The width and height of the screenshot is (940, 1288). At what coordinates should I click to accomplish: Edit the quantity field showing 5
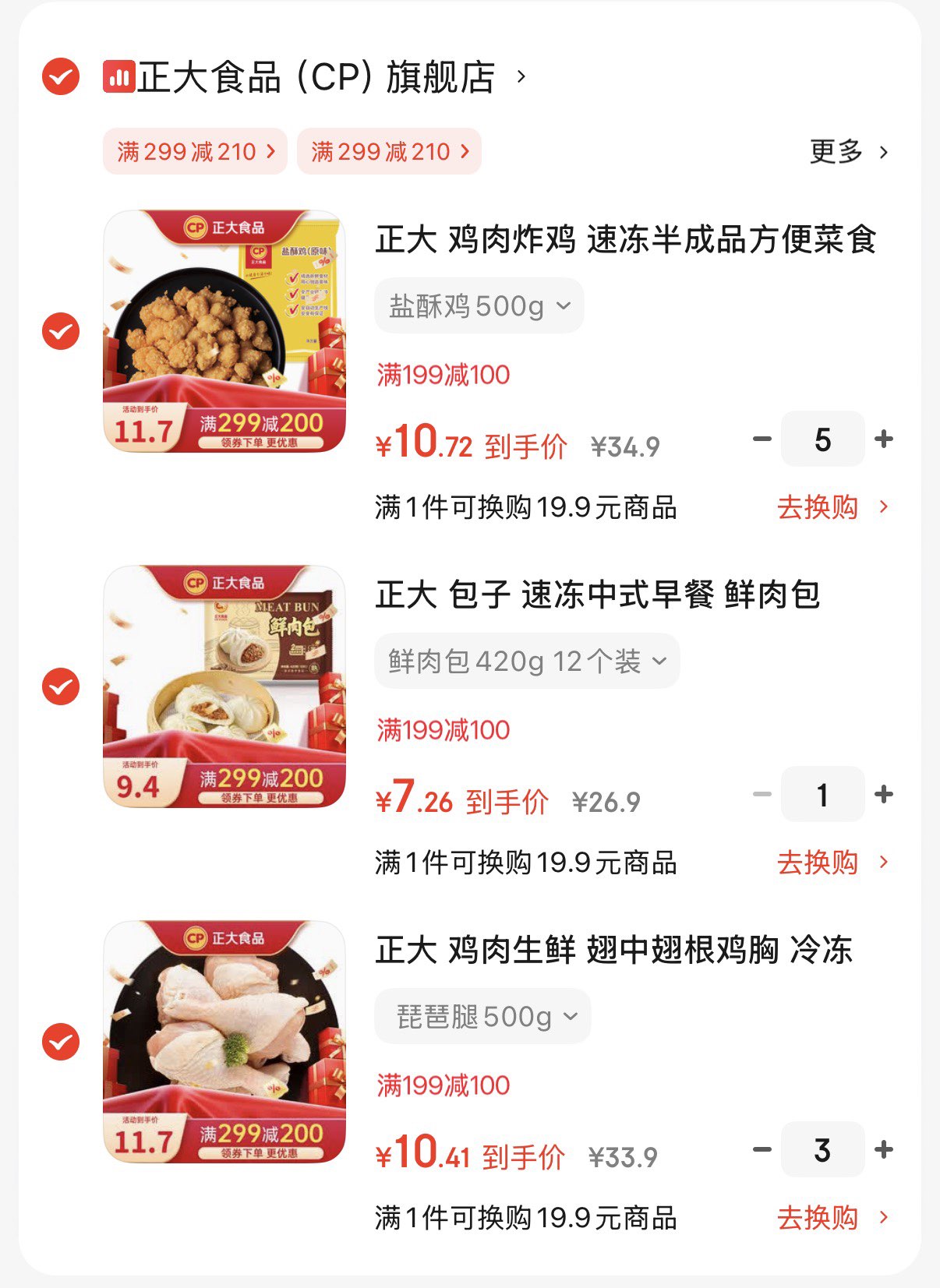coord(822,439)
